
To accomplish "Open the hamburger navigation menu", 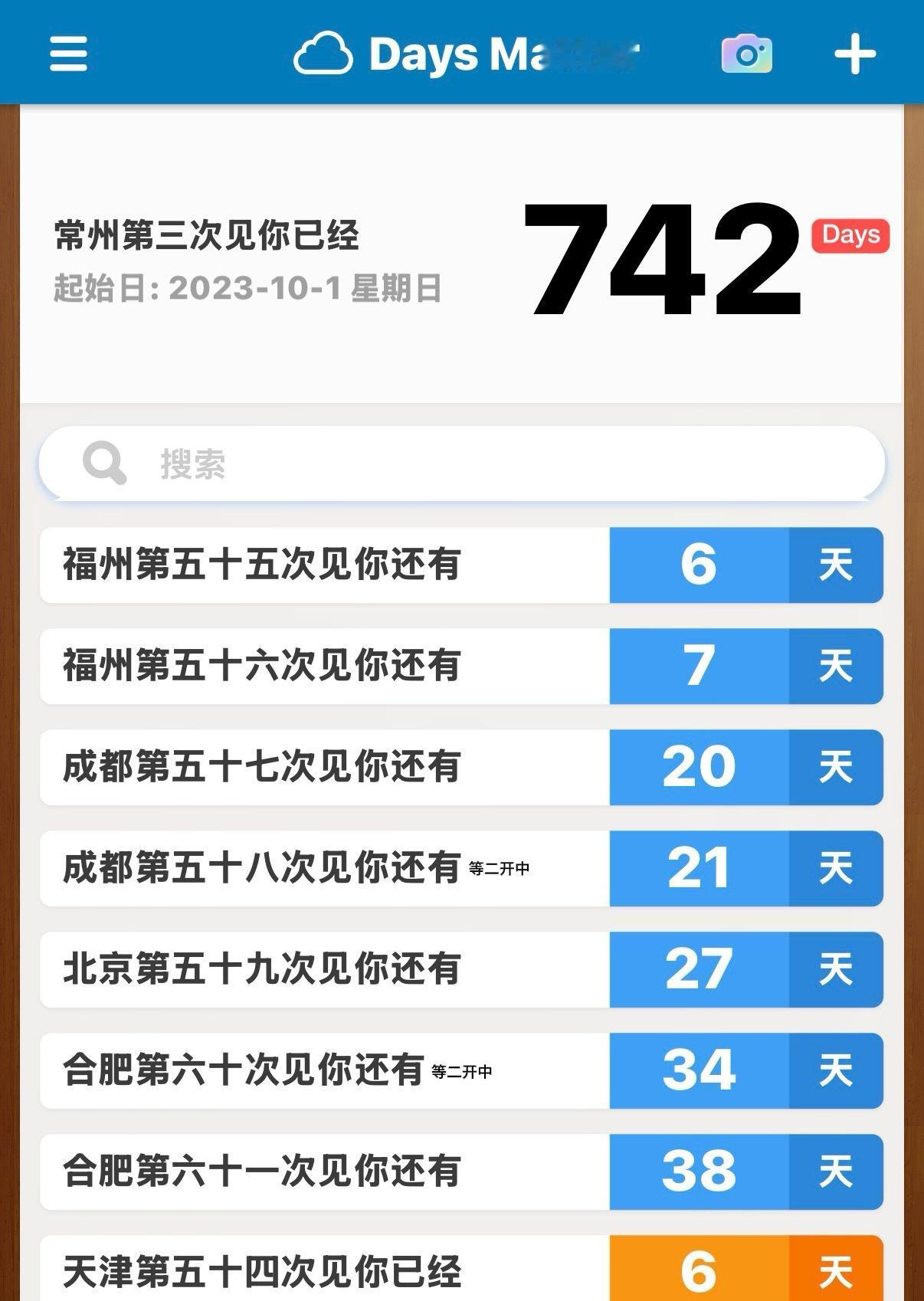I will 67,54.
